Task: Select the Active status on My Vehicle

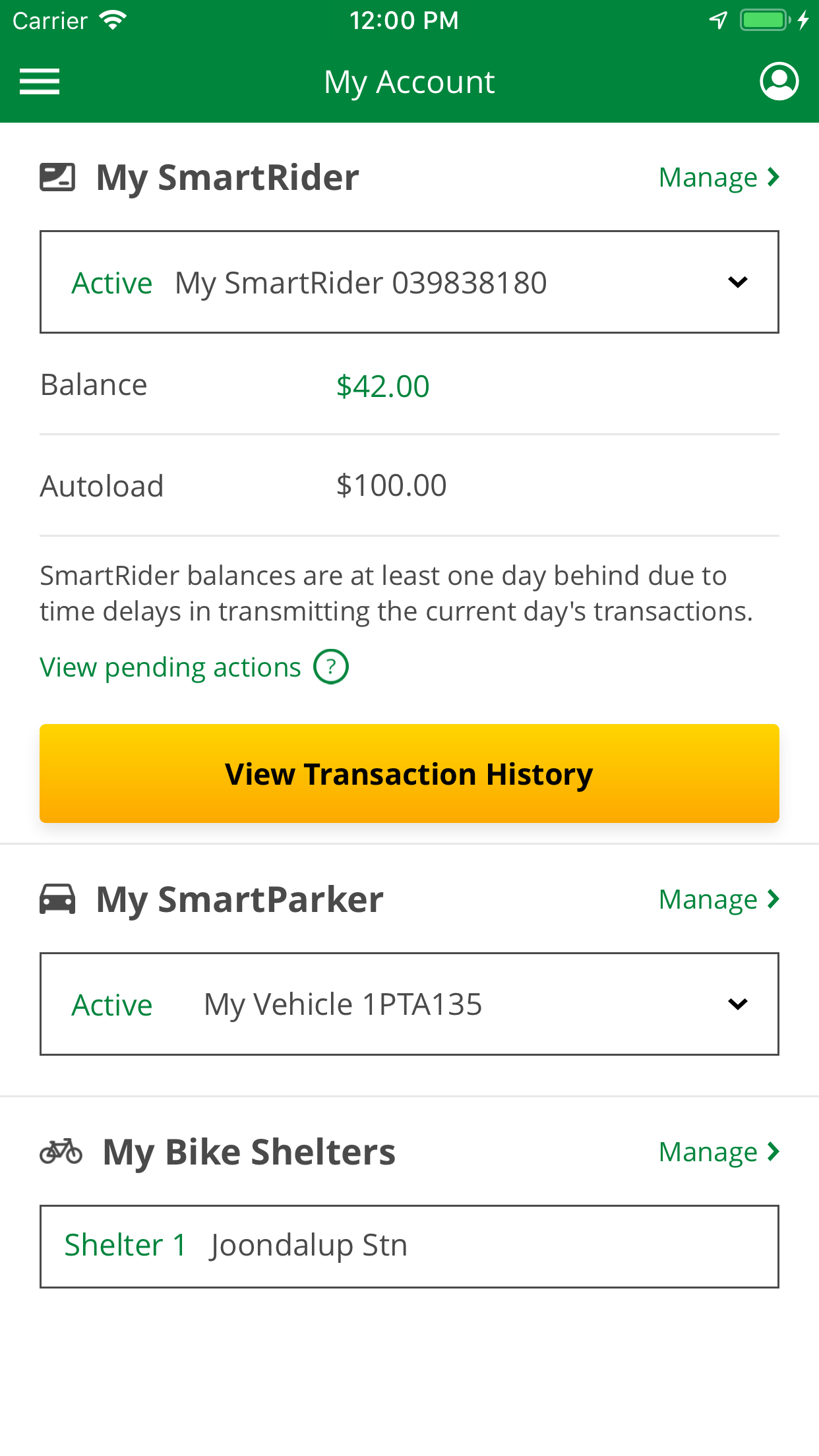Action: [x=111, y=1004]
